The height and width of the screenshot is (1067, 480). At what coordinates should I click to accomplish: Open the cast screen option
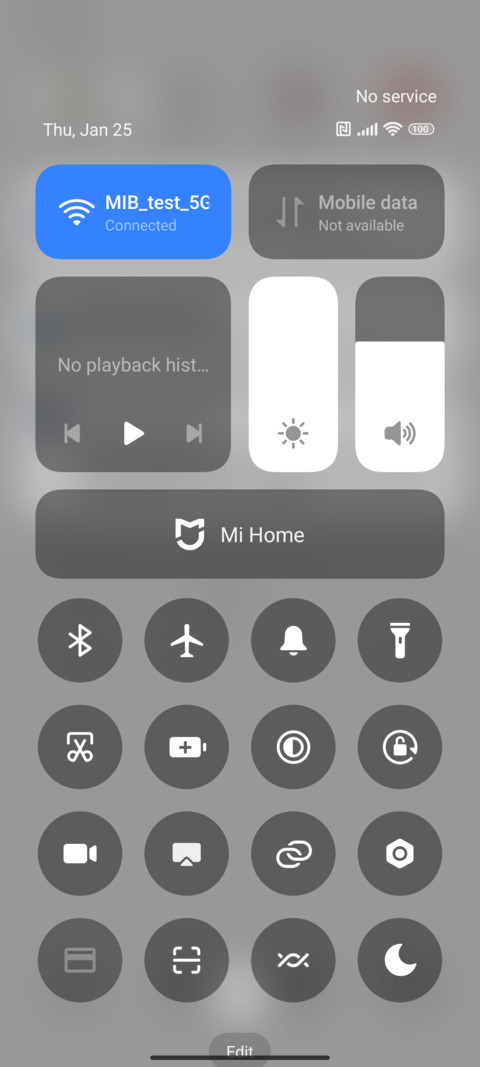click(187, 853)
